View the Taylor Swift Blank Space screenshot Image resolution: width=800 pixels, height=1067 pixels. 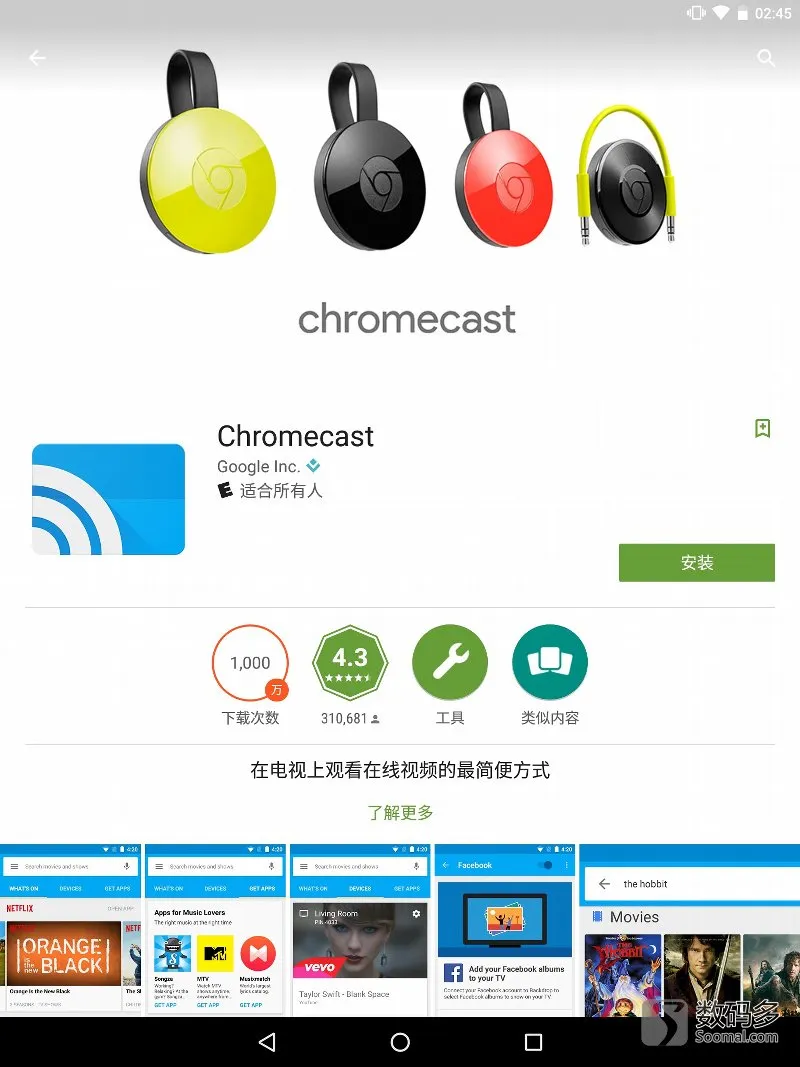[360, 930]
